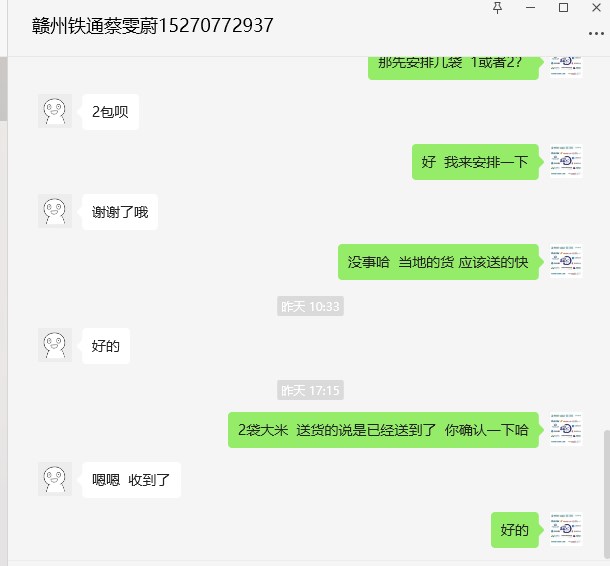
Task: Open own avatar beside "好 我来安排一下" message
Action: [x=566, y=161]
